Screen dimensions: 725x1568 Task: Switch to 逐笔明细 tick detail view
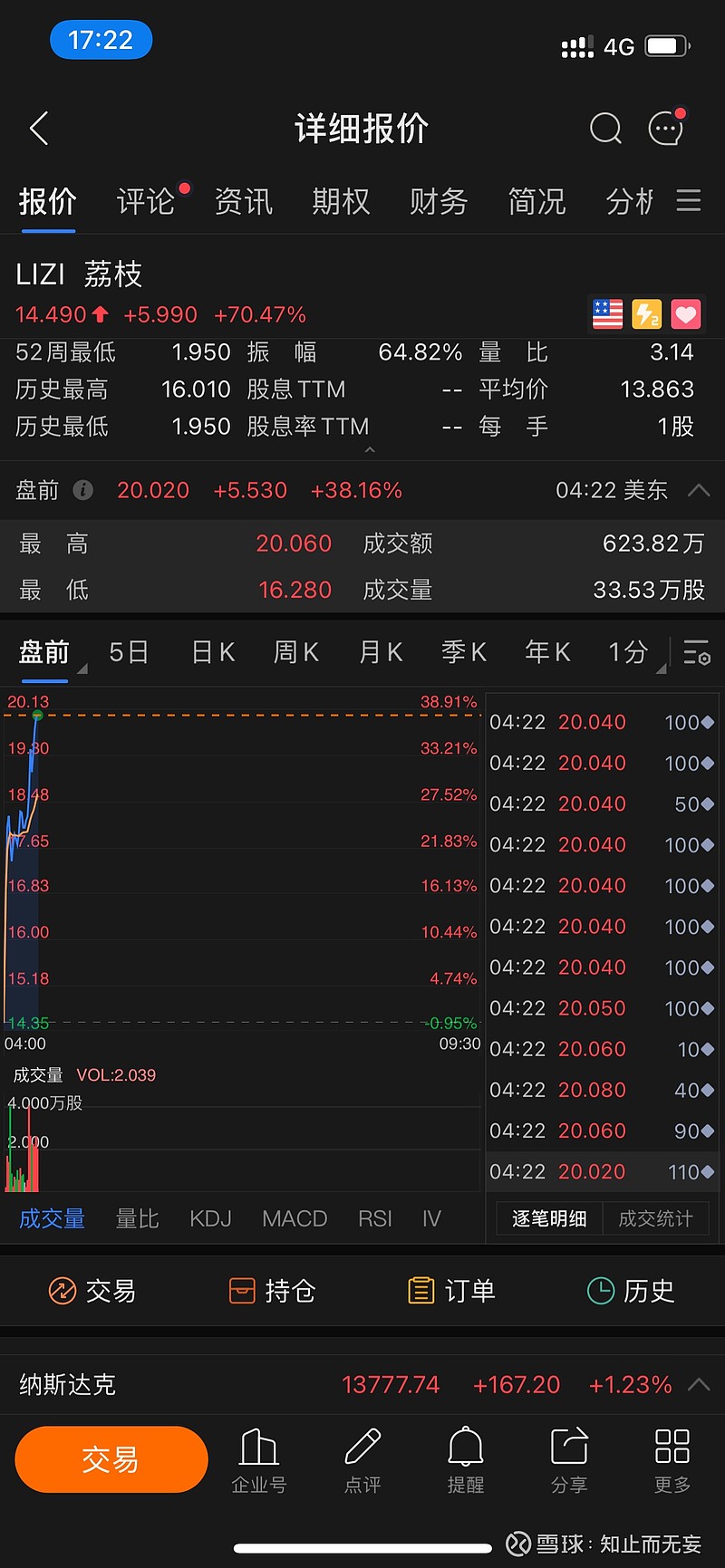click(x=548, y=1218)
